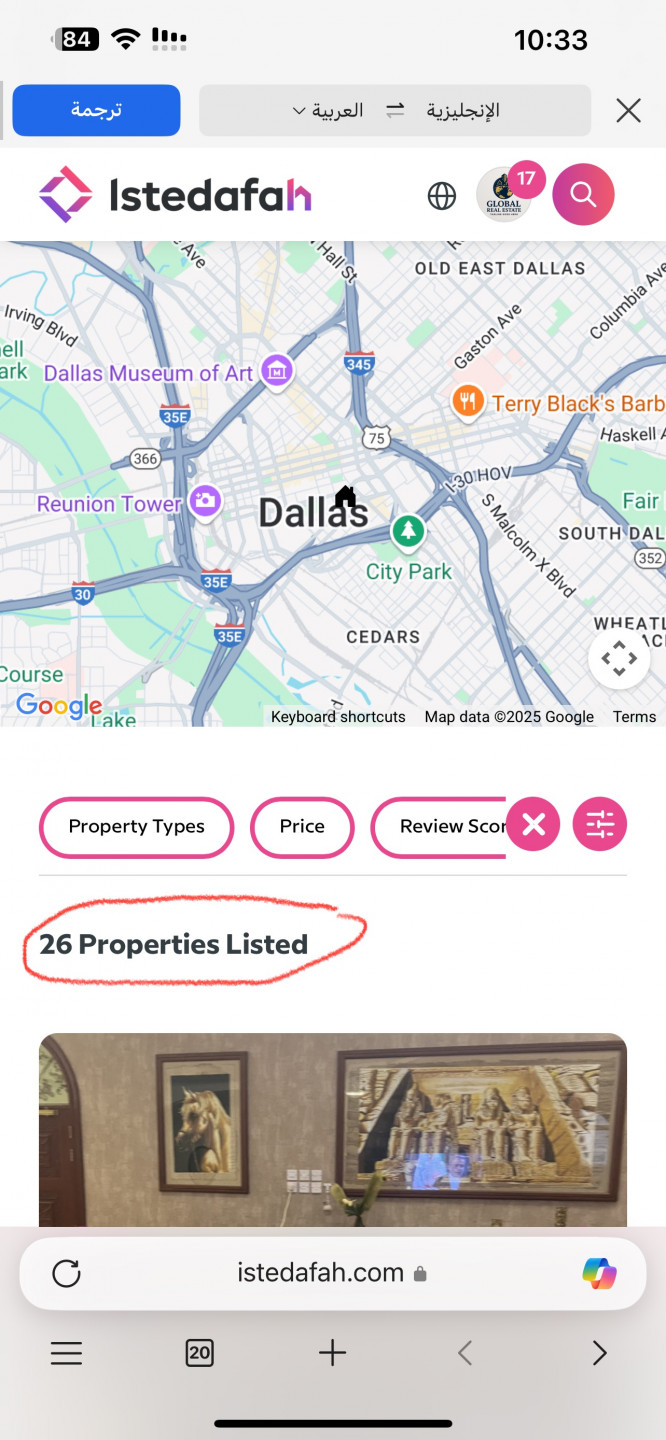Open the Price filter

pos(302,827)
